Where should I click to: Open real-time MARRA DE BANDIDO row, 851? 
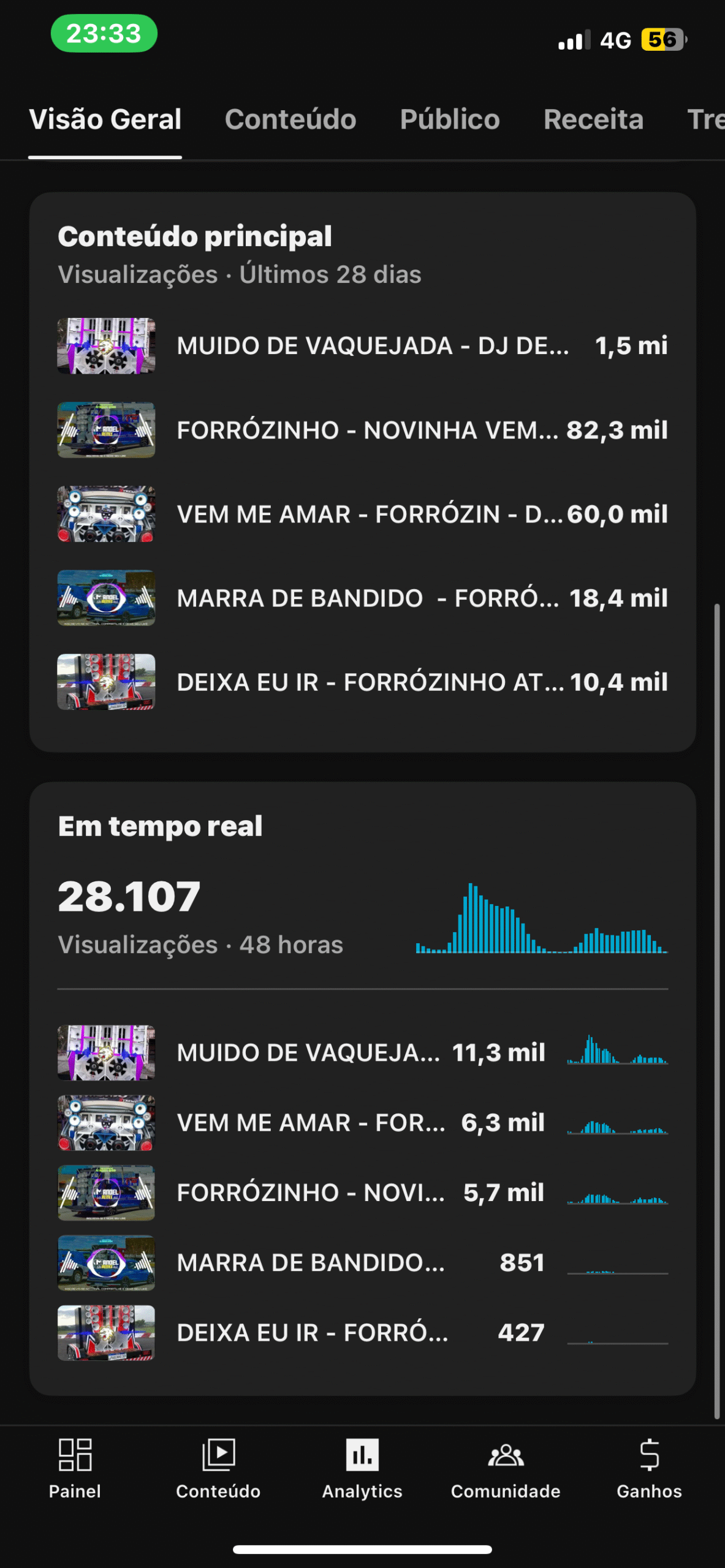[362, 1262]
